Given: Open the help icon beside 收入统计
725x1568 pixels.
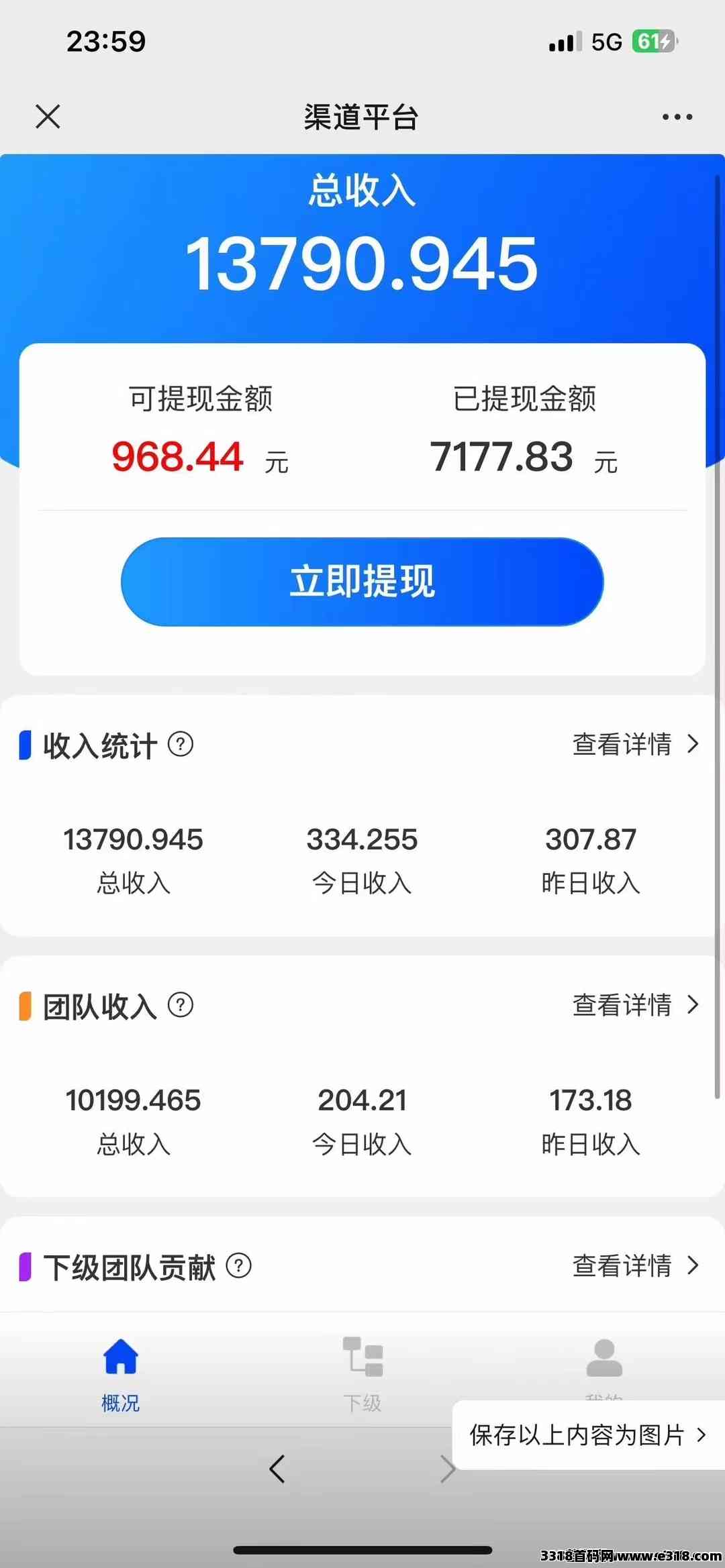Looking at the screenshot, I should [x=181, y=744].
